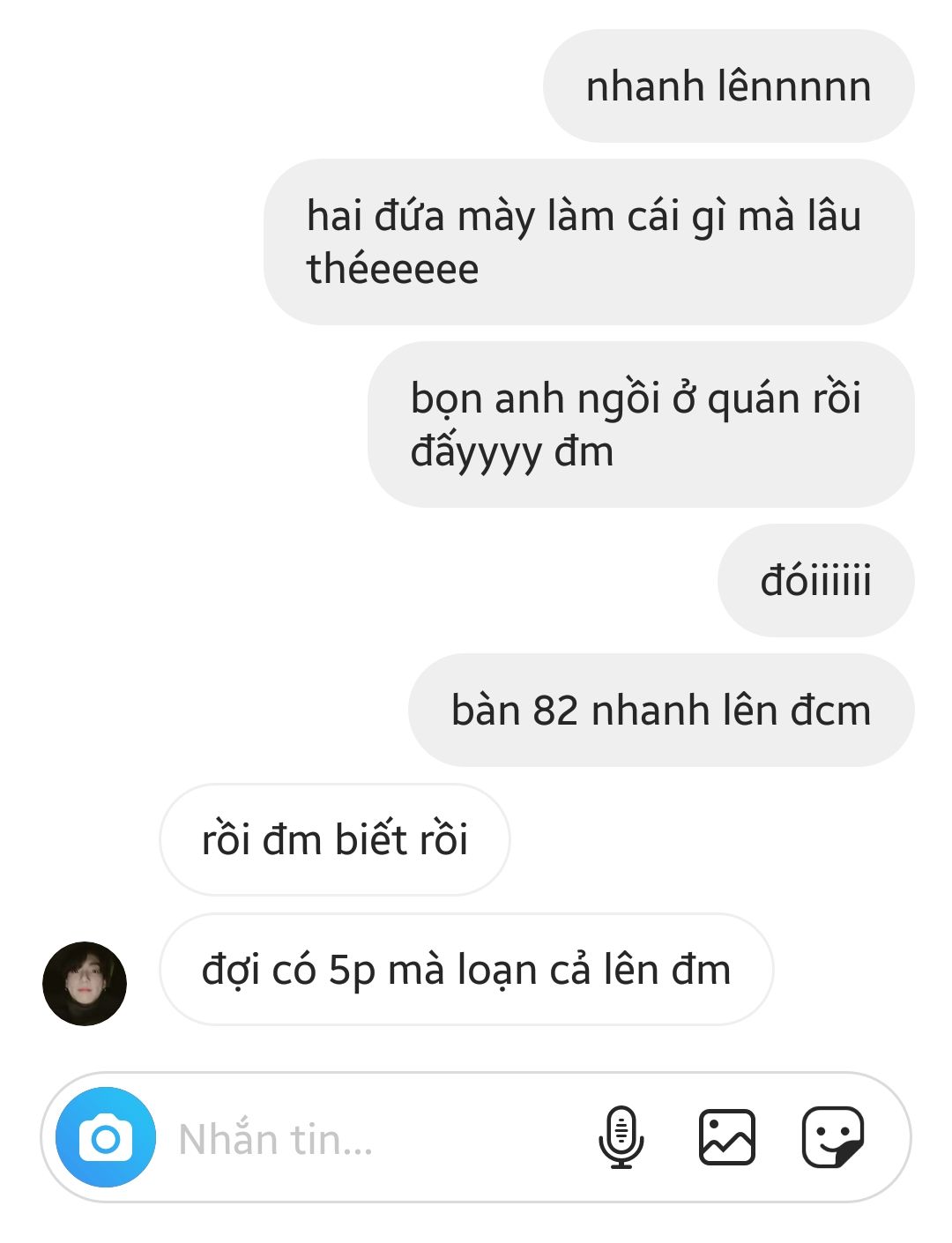This screenshot has width=952, height=1243.
Task: Open the photo gallery picker
Action: point(727,1138)
